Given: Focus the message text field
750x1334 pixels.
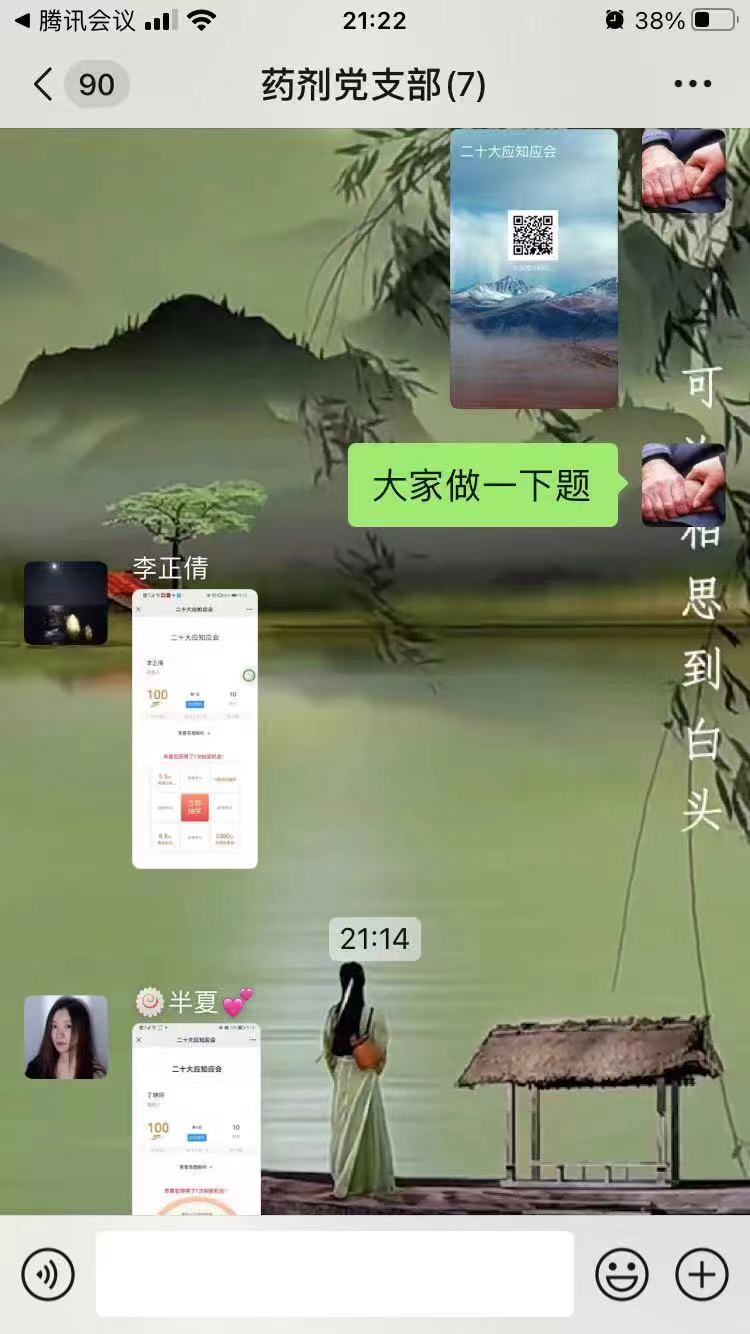Looking at the screenshot, I should [x=335, y=1274].
